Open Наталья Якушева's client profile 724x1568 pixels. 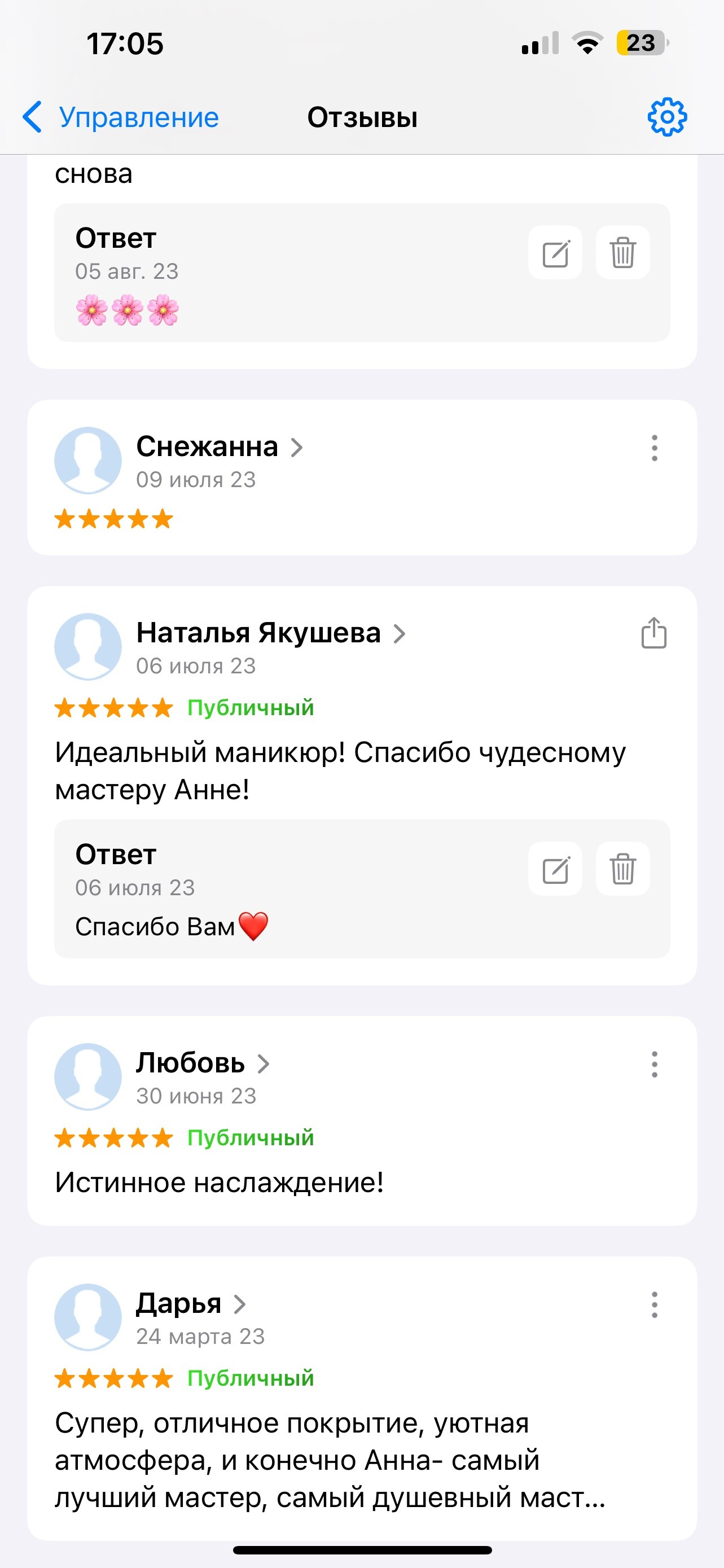(x=270, y=634)
